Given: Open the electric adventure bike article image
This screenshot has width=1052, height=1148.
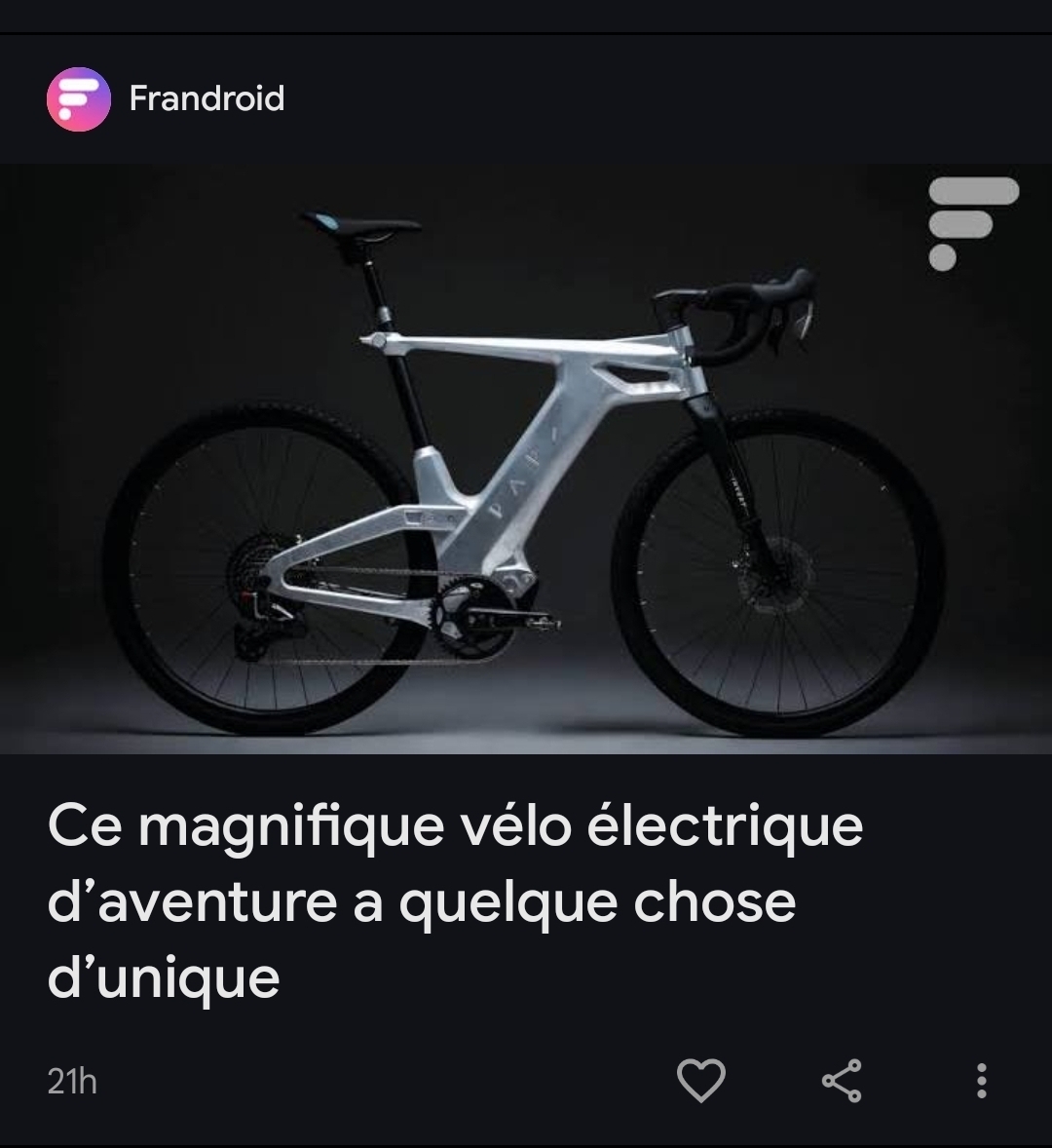Looking at the screenshot, I should pos(526,458).
